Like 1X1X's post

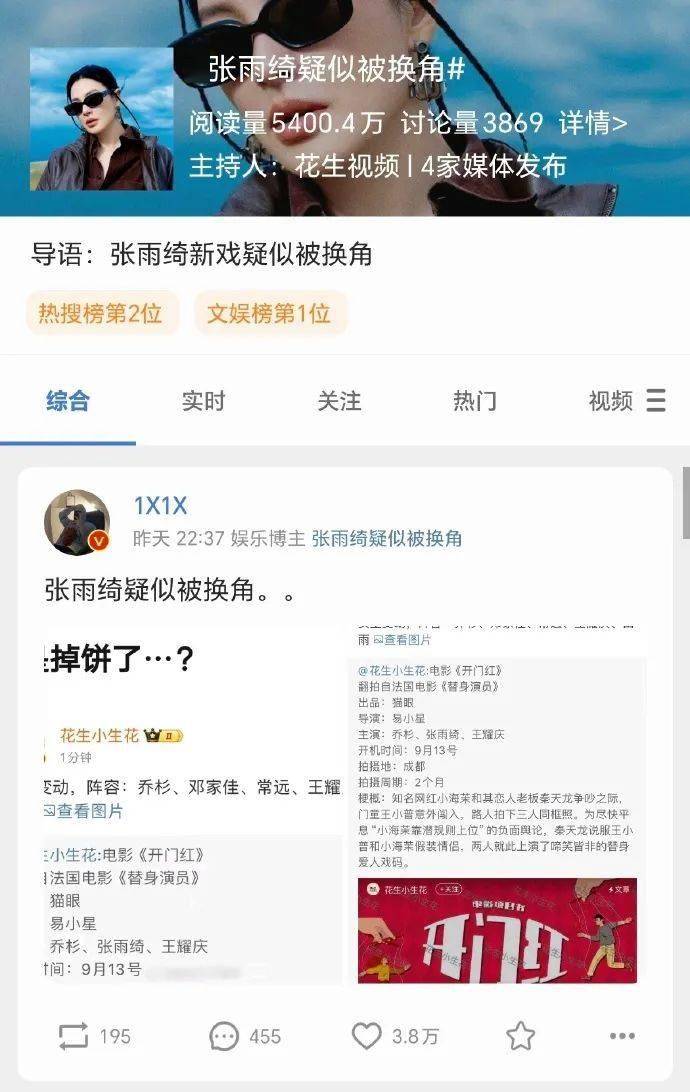point(395,1036)
